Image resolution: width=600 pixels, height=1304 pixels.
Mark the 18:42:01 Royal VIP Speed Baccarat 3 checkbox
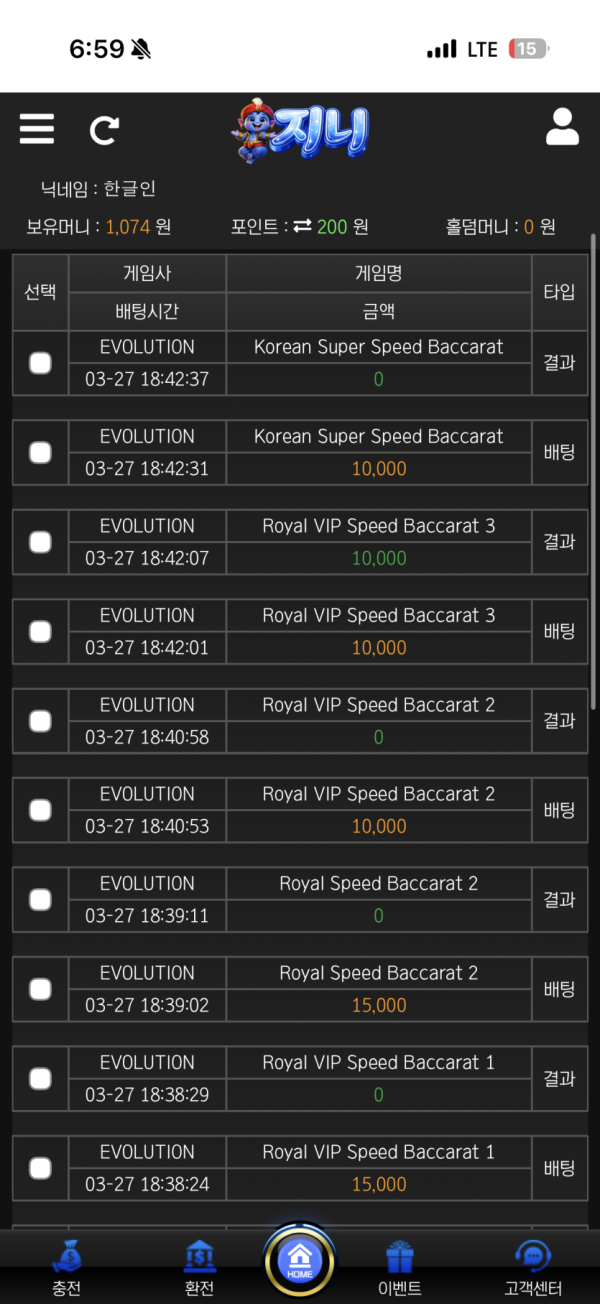pyautogui.click(x=40, y=631)
